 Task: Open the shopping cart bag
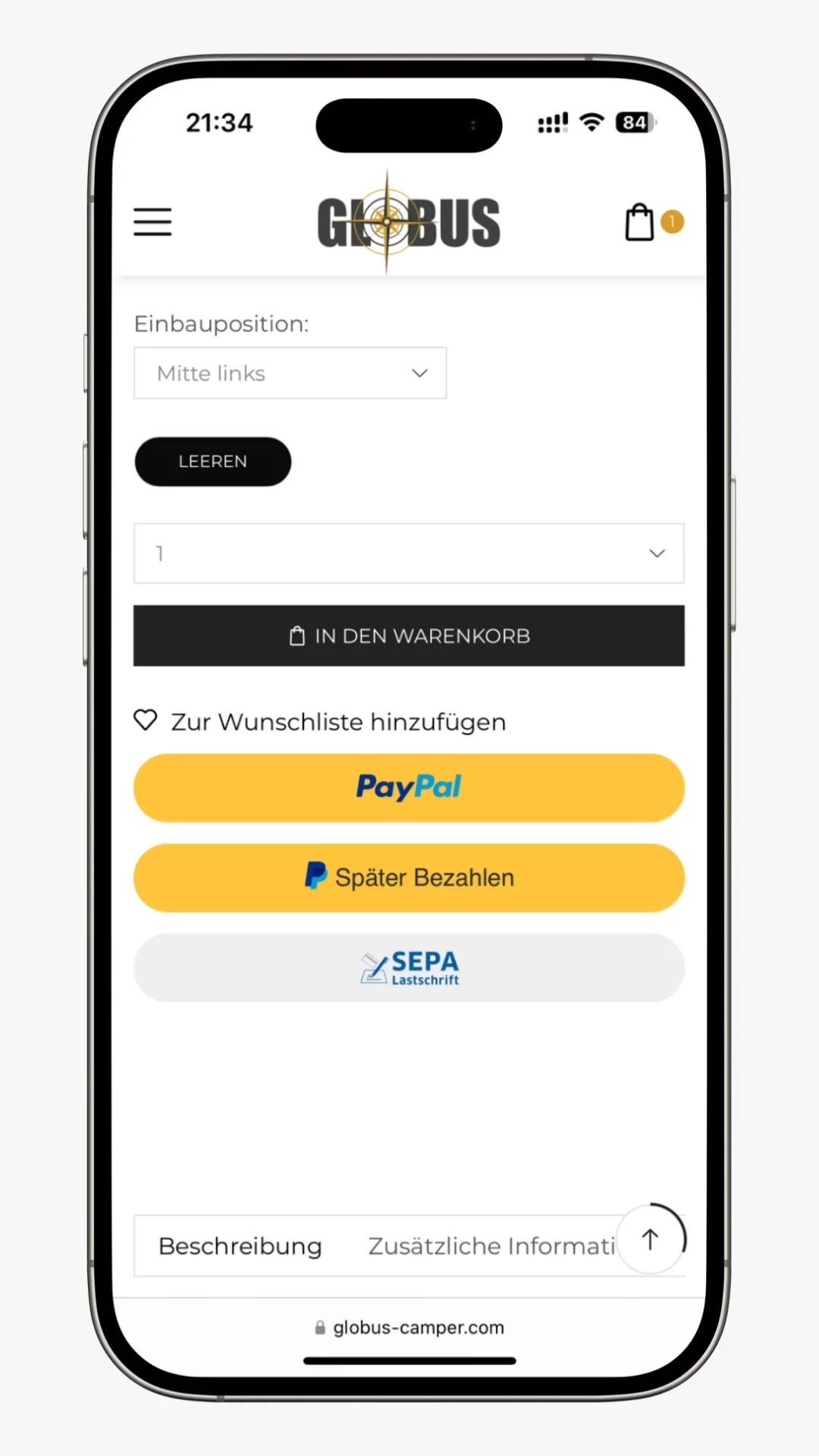[x=639, y=222]
